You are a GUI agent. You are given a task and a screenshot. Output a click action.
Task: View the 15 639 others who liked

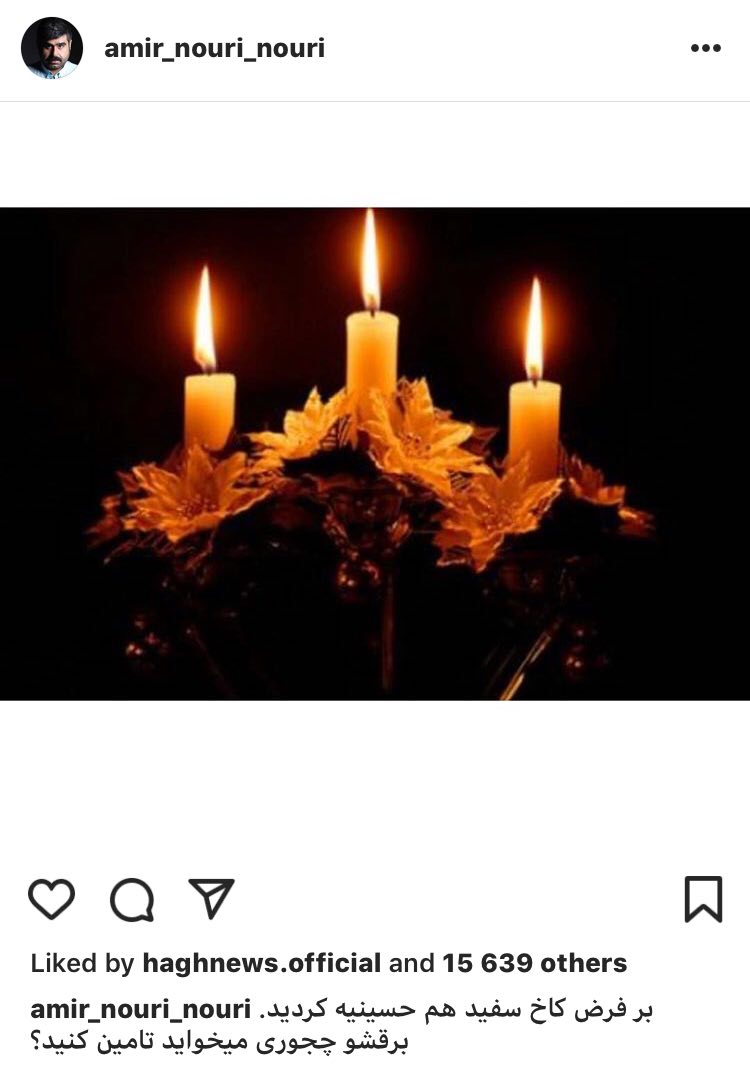point(535,963)
